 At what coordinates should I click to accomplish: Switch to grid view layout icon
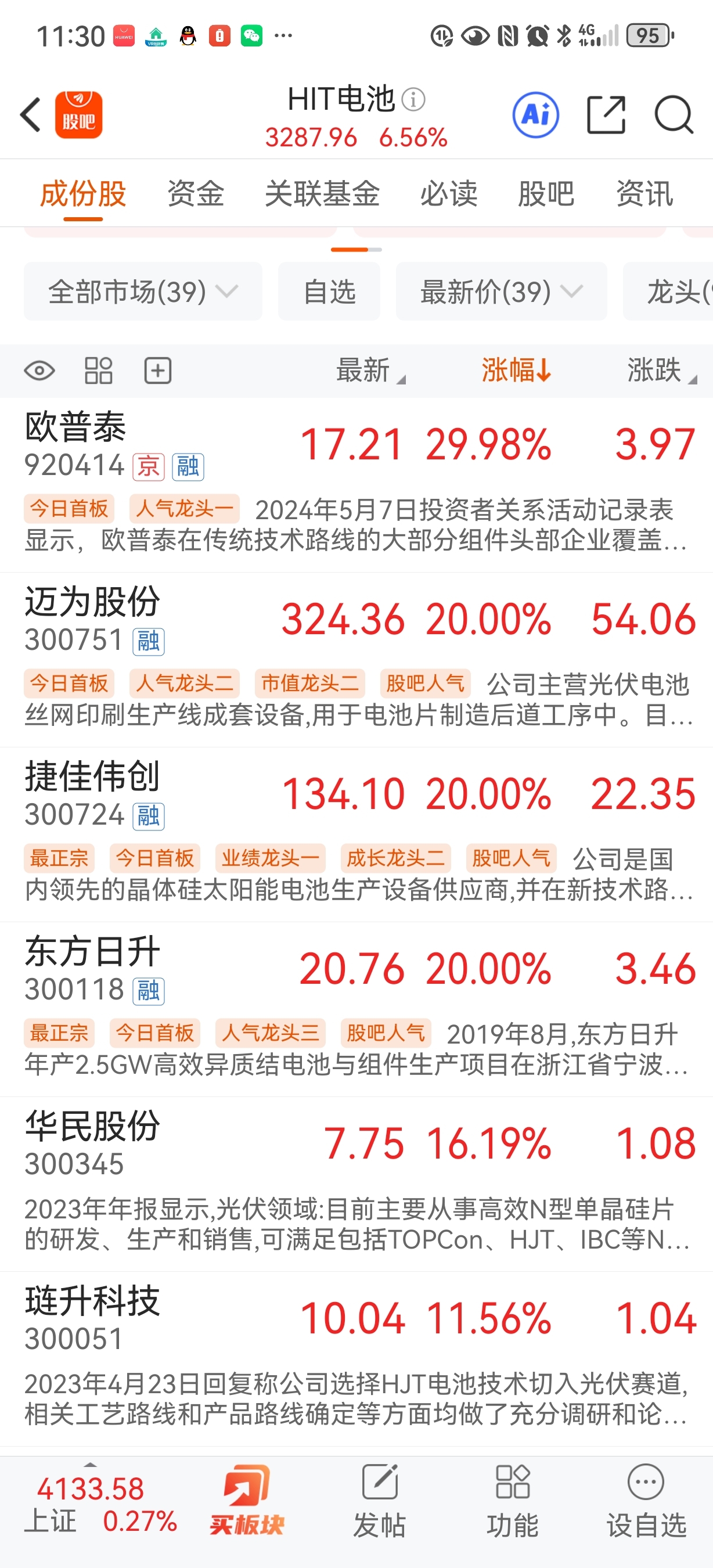pos(99,370)
